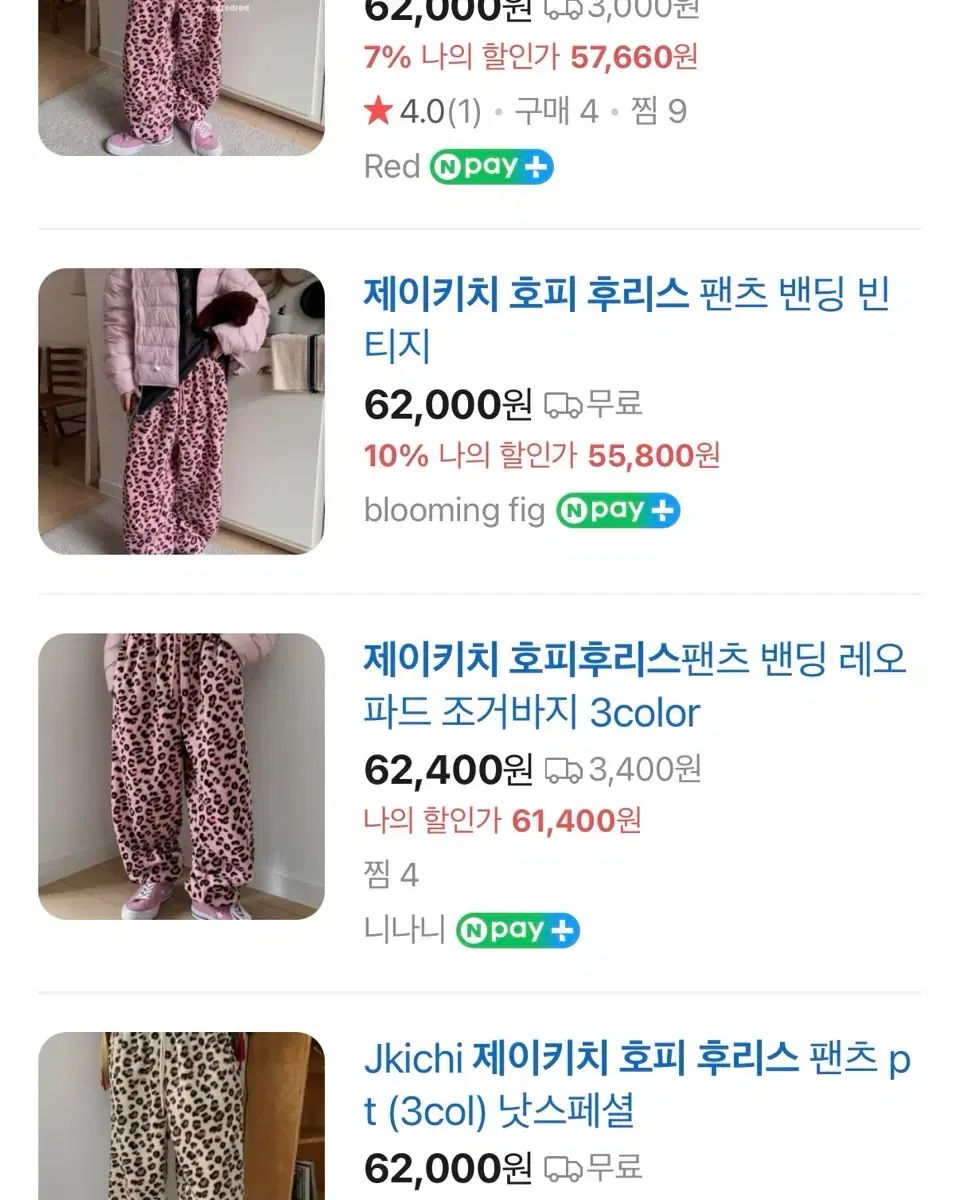Image resolution: width=960 pixels, height=1200 pixels.
Task: Open the 제이키치 호피 후리스 팬츠 밴딩 빈티지 title
Action: (626, 320)
